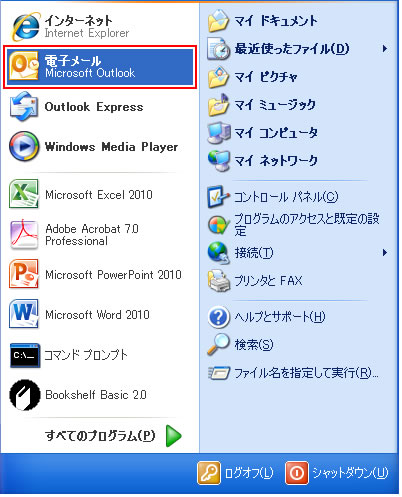Viewport: 402px width, 497px height.
Task: Expand 最近使ったファイル submenu
Action: pos(298,49)
